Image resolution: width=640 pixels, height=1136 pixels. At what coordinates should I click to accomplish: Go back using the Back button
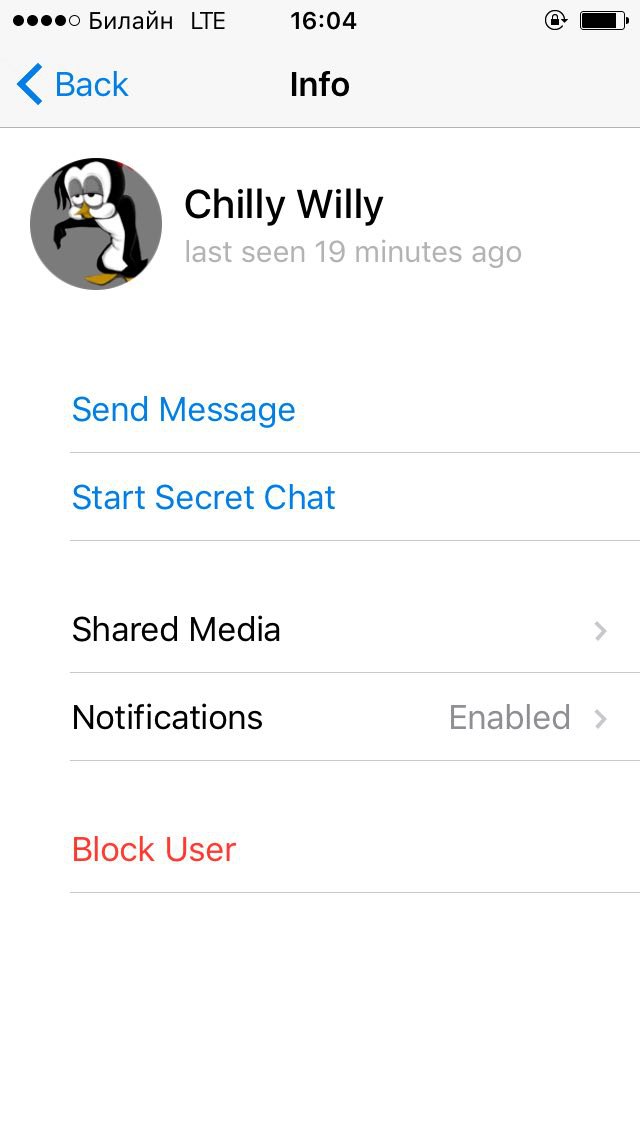pos(73,85)
